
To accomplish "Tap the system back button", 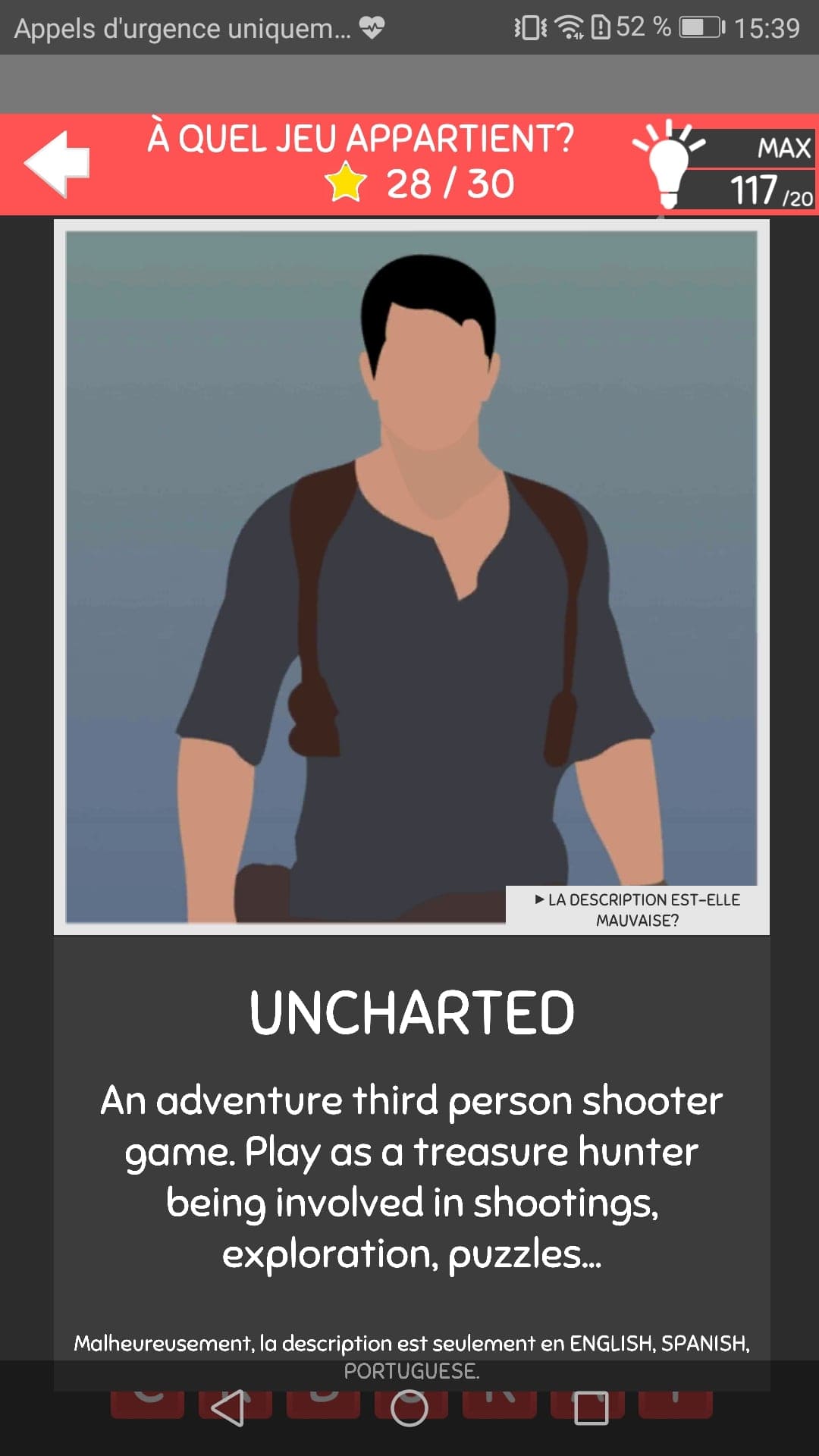I will click(227, 1408).
